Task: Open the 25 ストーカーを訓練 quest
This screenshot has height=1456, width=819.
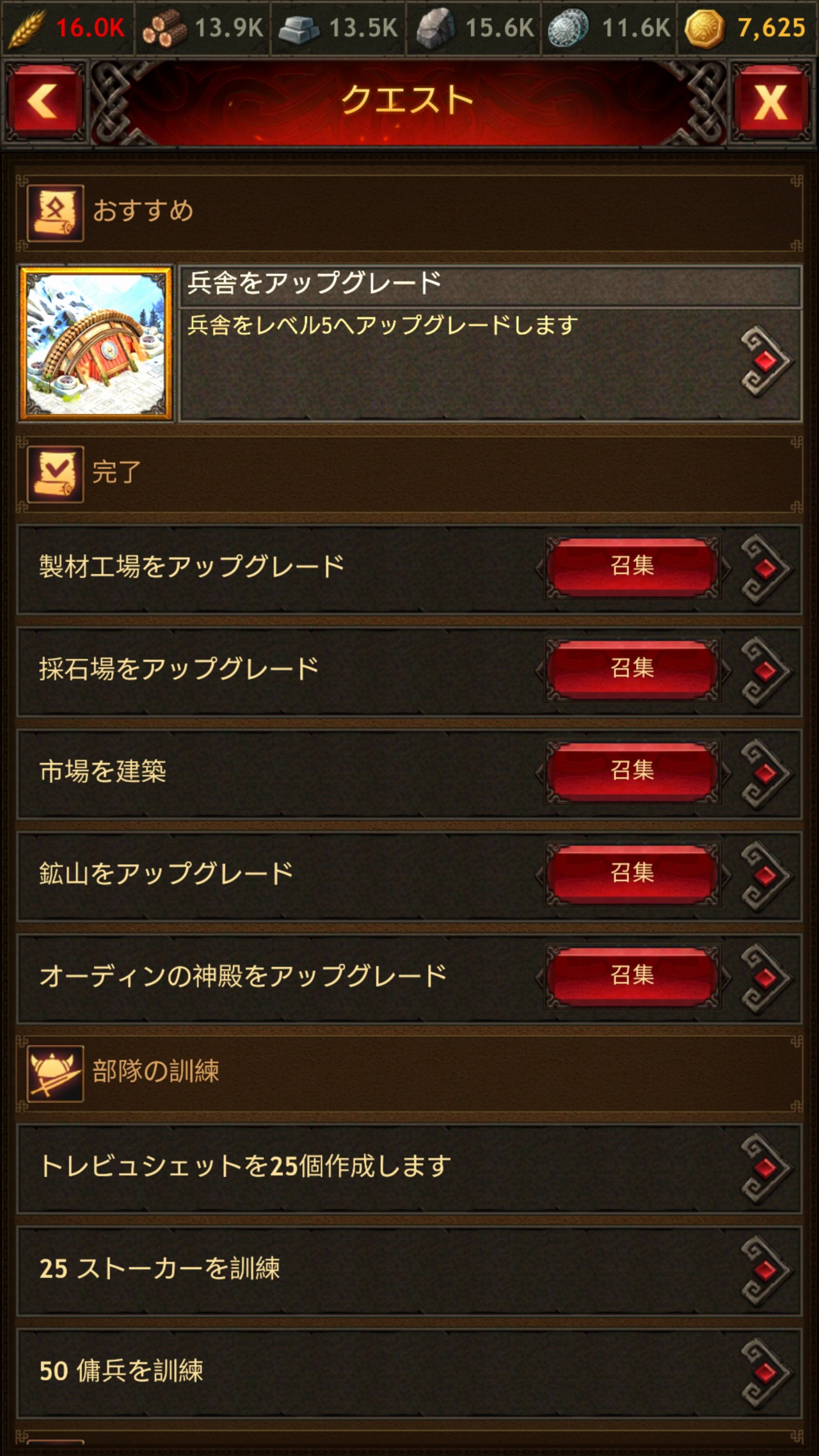Action: [x=409, y=1270]
